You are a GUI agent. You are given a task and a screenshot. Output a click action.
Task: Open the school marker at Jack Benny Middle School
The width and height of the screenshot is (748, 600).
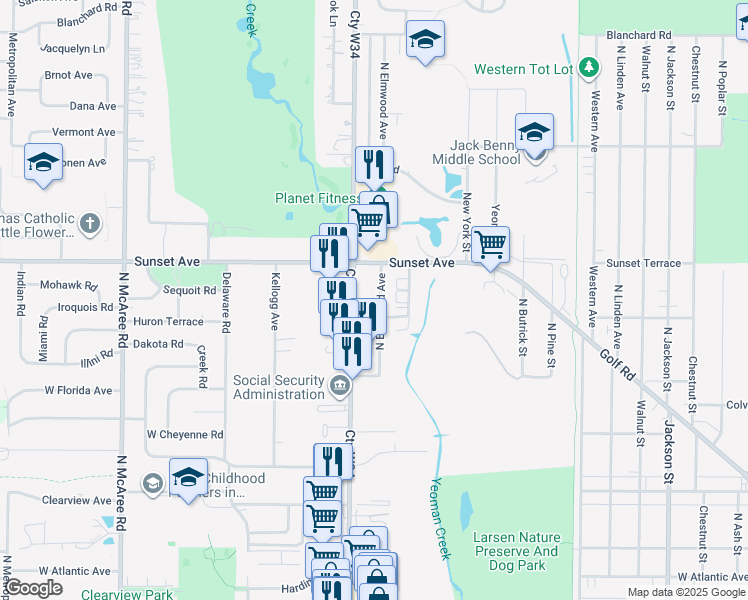534,132
